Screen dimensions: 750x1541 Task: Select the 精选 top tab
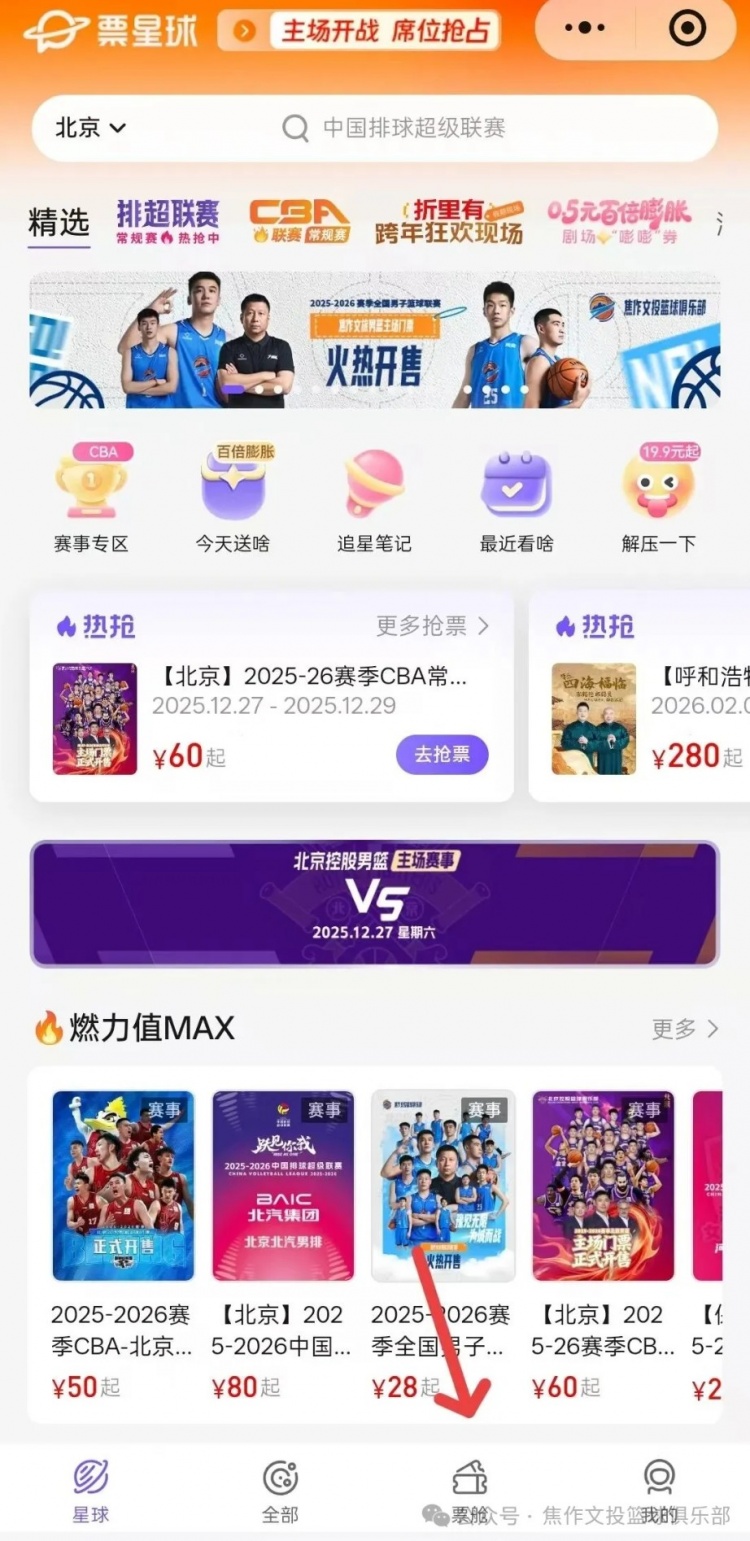tap(59, 222)
